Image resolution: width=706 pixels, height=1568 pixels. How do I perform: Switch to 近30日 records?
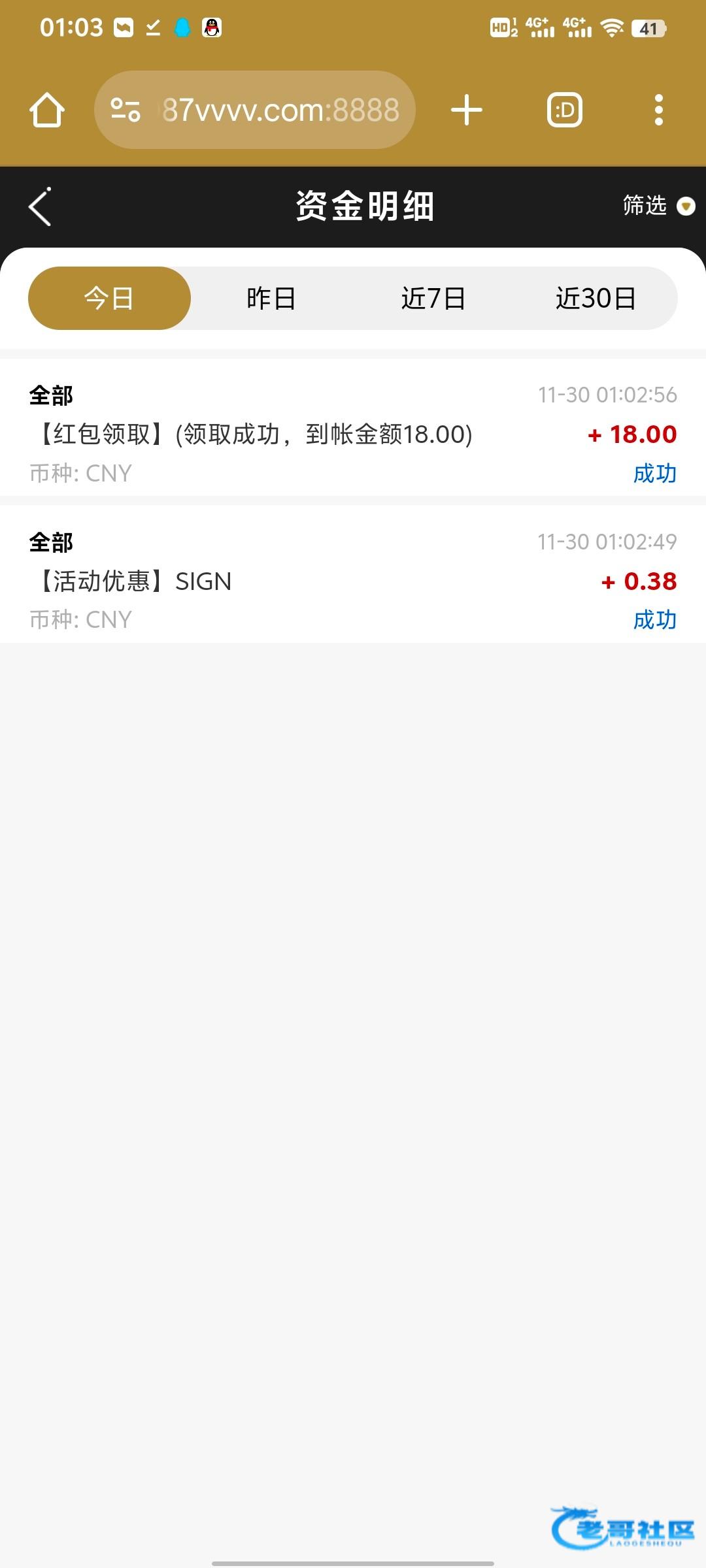pos(596,299)
